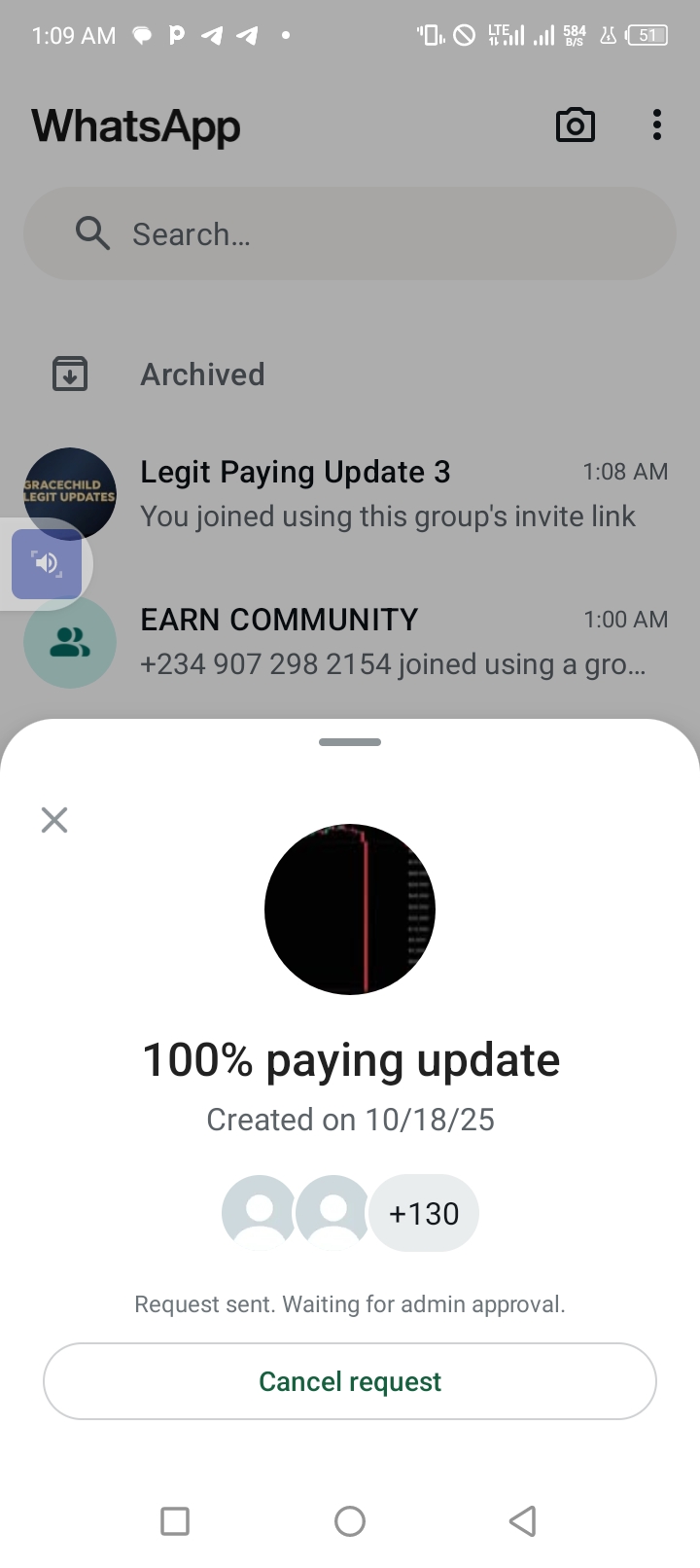Open the overflow menu

coord(657,125)
